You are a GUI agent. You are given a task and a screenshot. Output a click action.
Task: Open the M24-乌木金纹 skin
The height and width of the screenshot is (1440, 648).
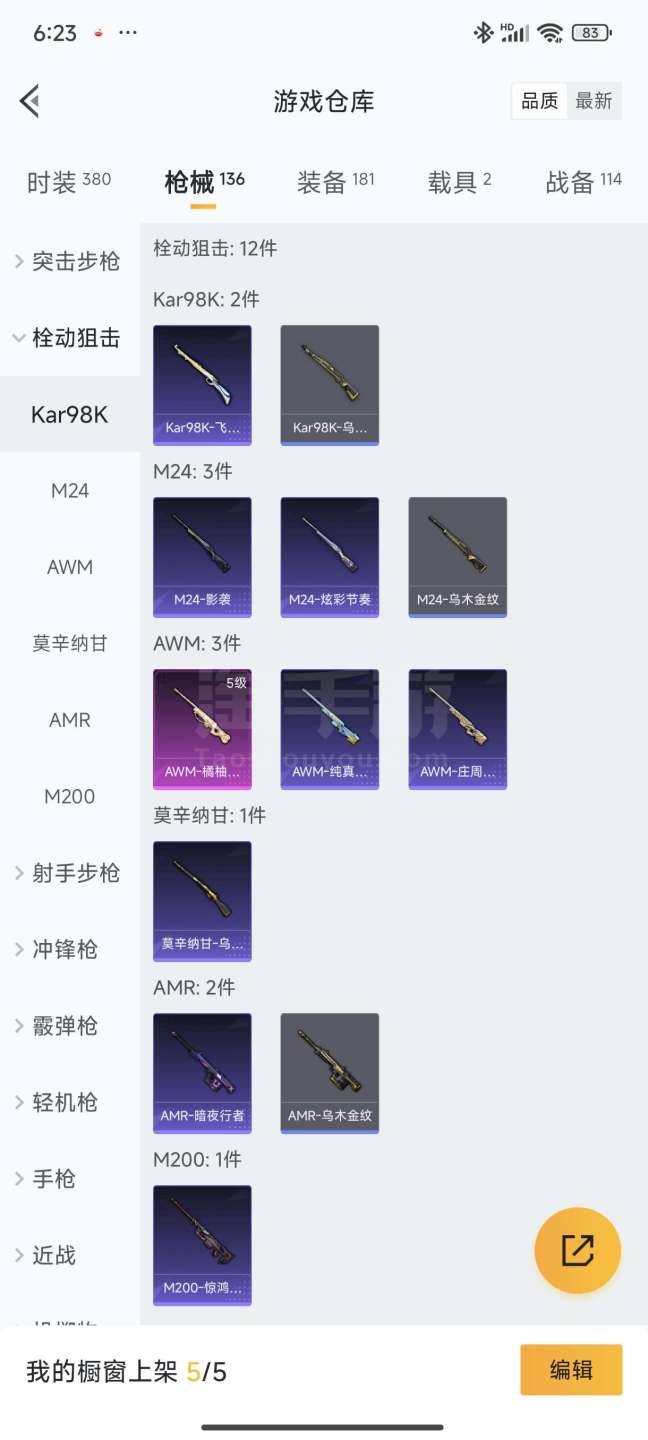(458, 556)
